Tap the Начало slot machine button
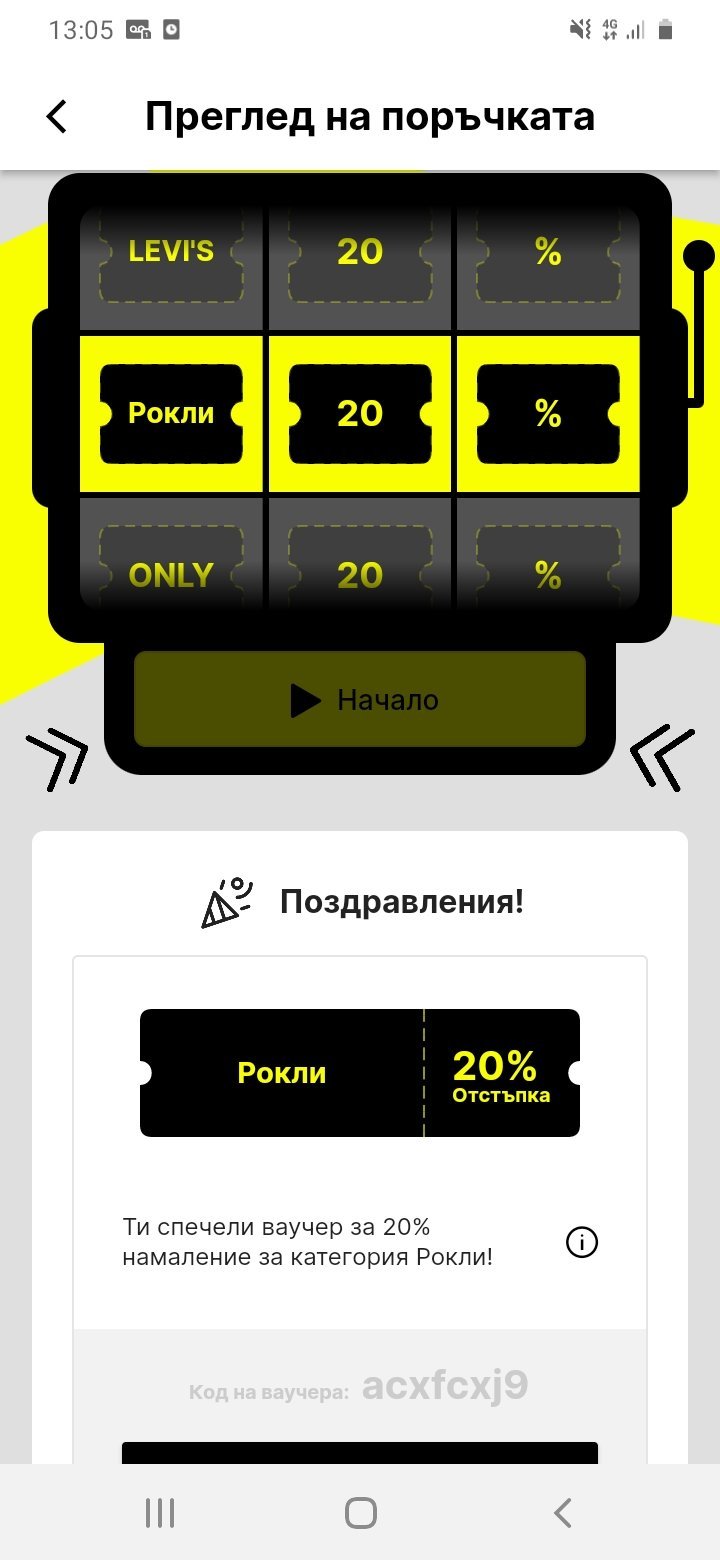 click(x=360, y=700)
